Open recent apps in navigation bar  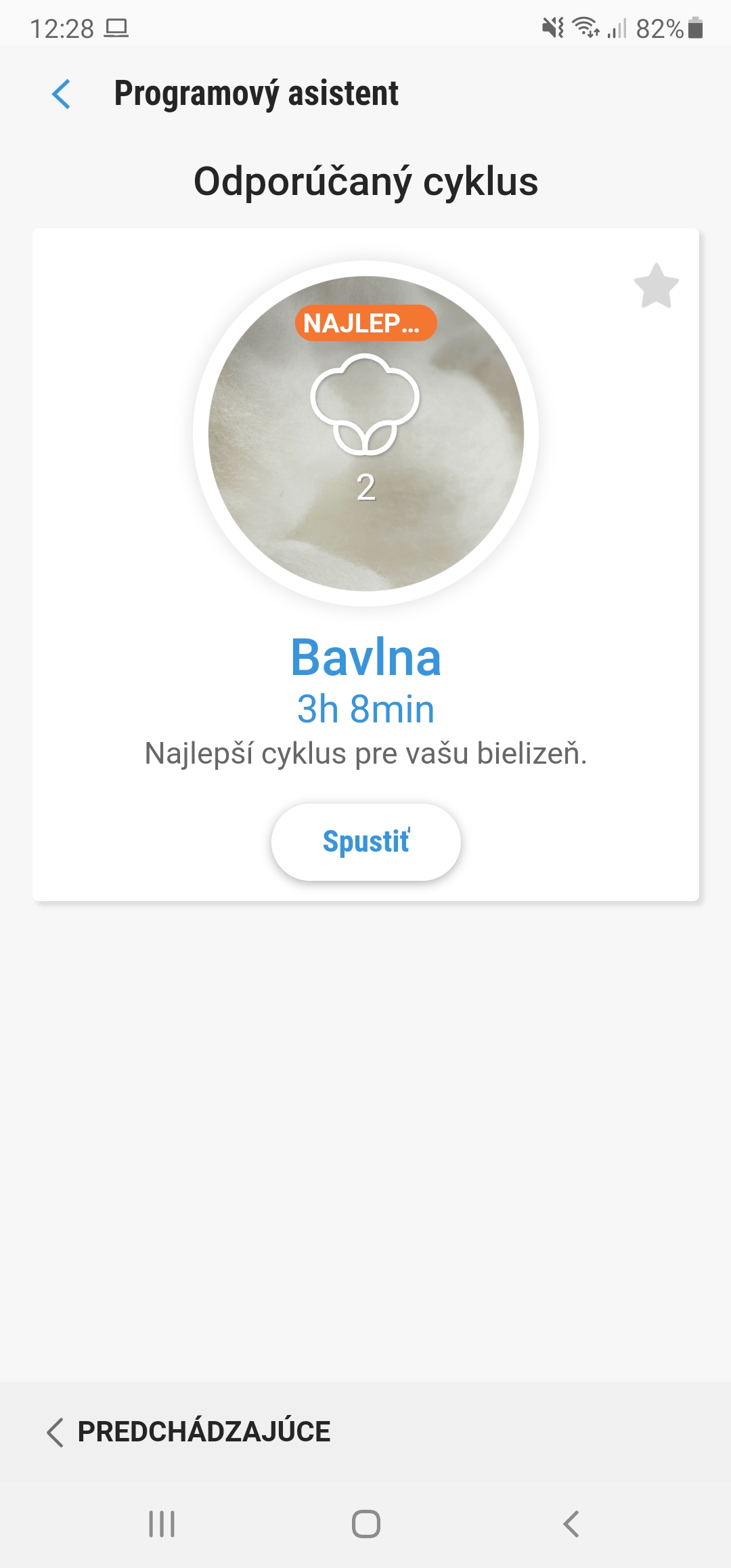pos(162,1524)
